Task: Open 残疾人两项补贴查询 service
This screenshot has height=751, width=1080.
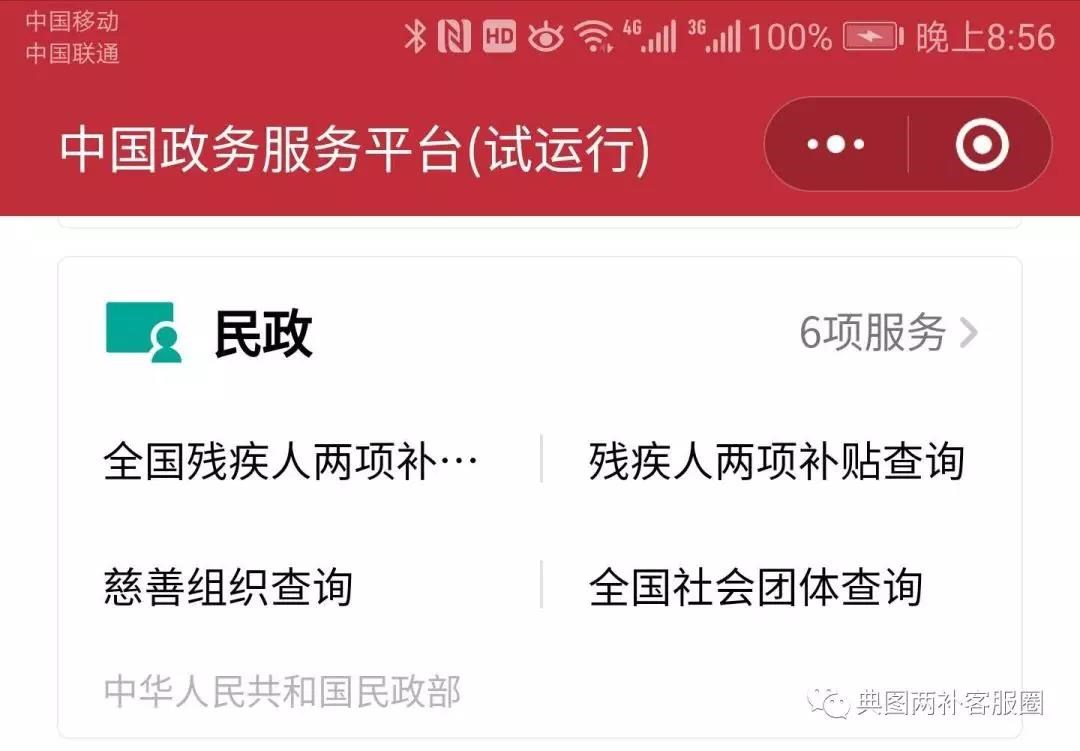Action: [776, 462]
